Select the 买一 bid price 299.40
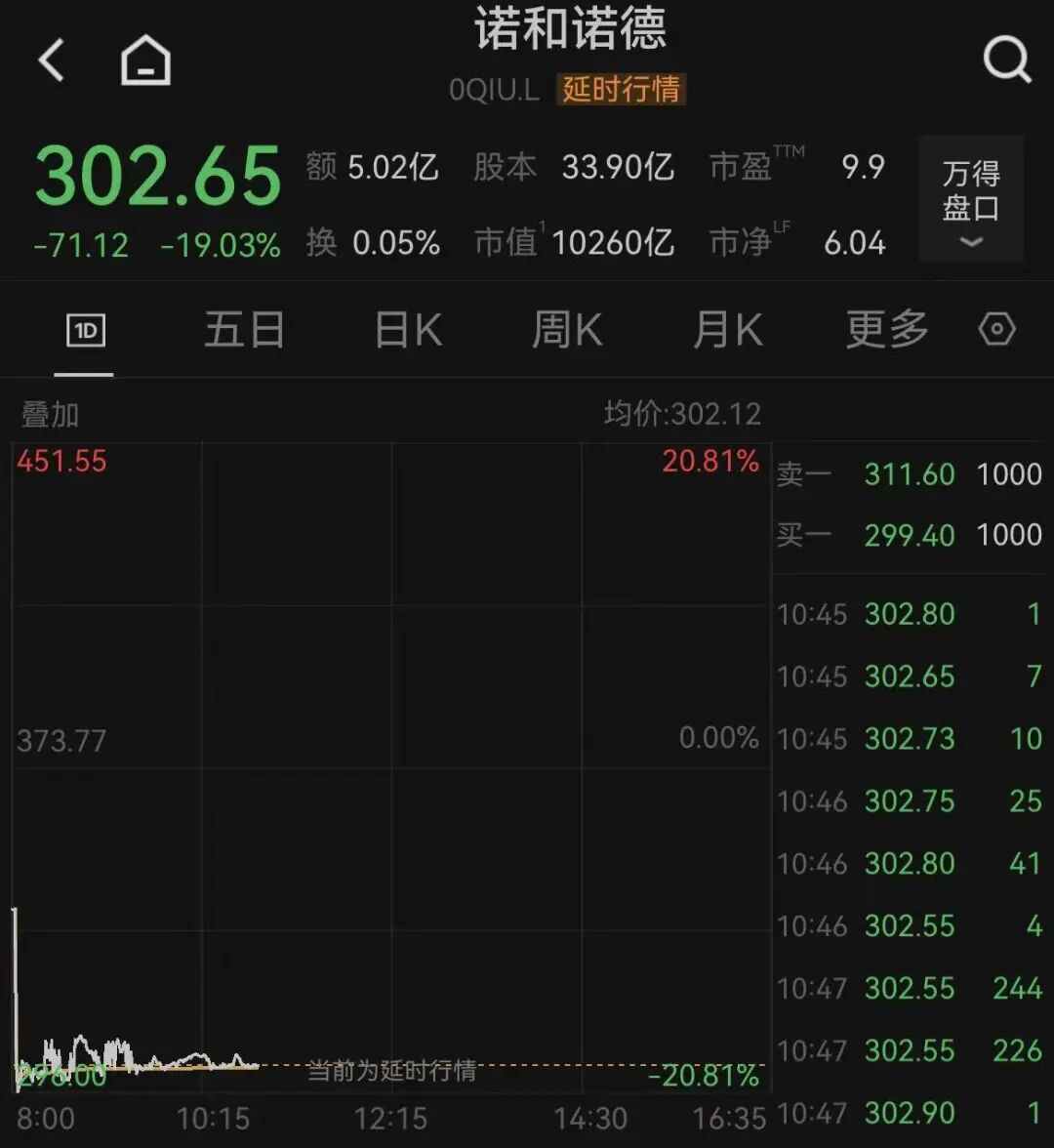 910,535
